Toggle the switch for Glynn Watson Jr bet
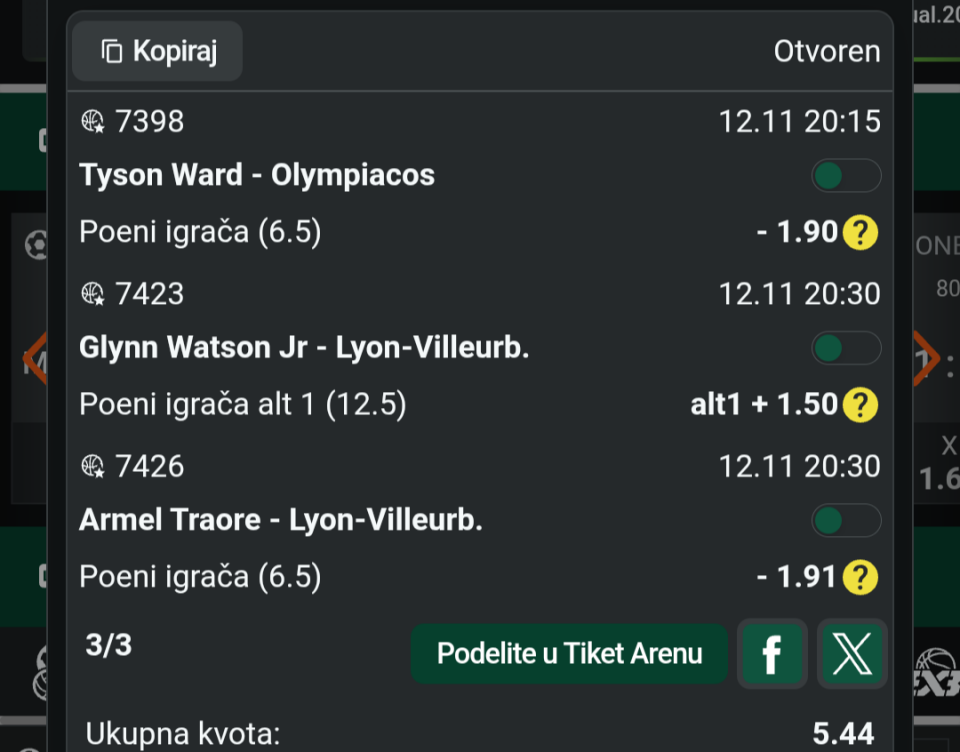The height and width of the screenshot is (752, 960). 846,348
